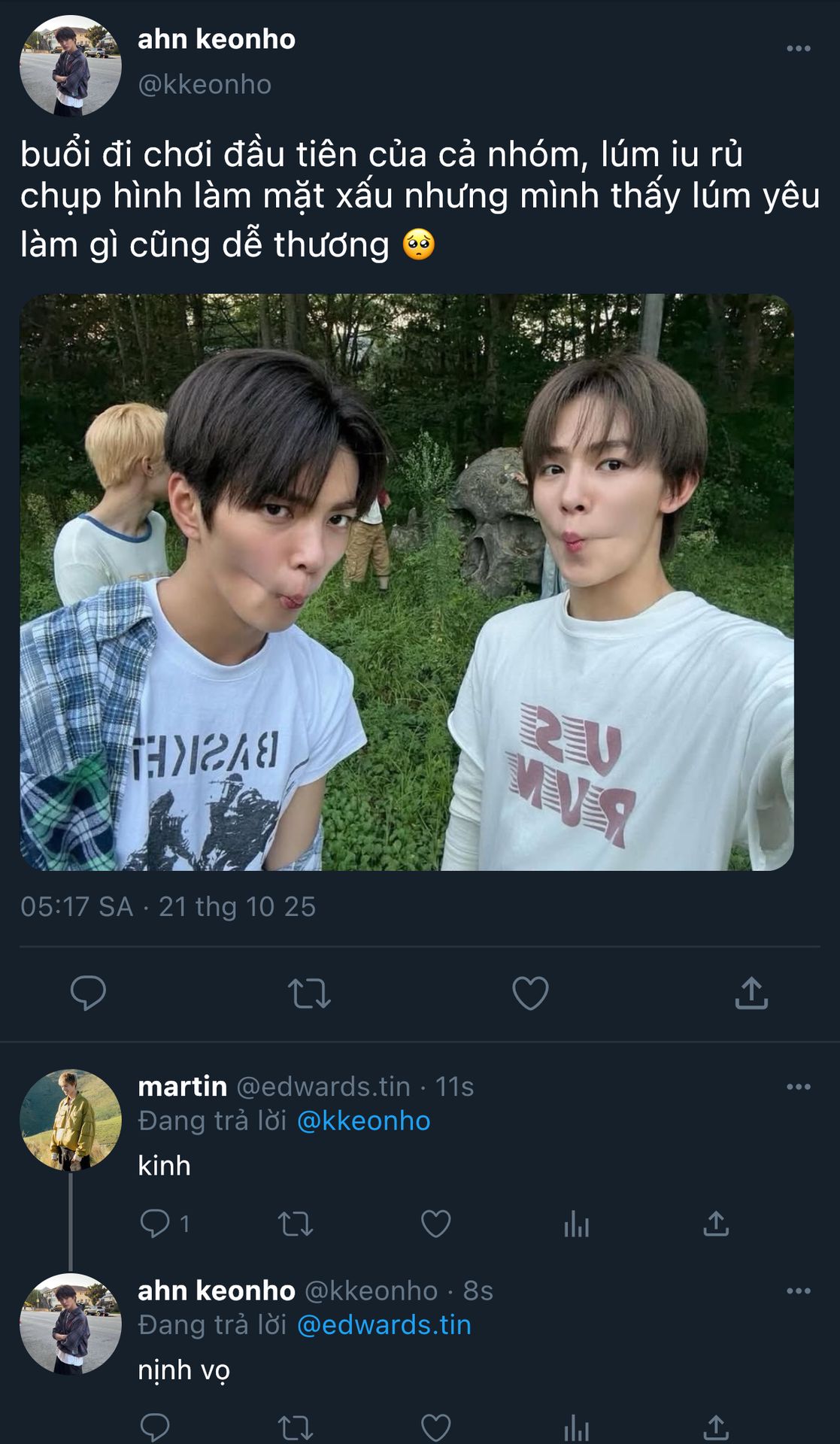Retweet ahn keonho's main post
840x1444 pixels.
pyautogui.click(x=309, y=993)
